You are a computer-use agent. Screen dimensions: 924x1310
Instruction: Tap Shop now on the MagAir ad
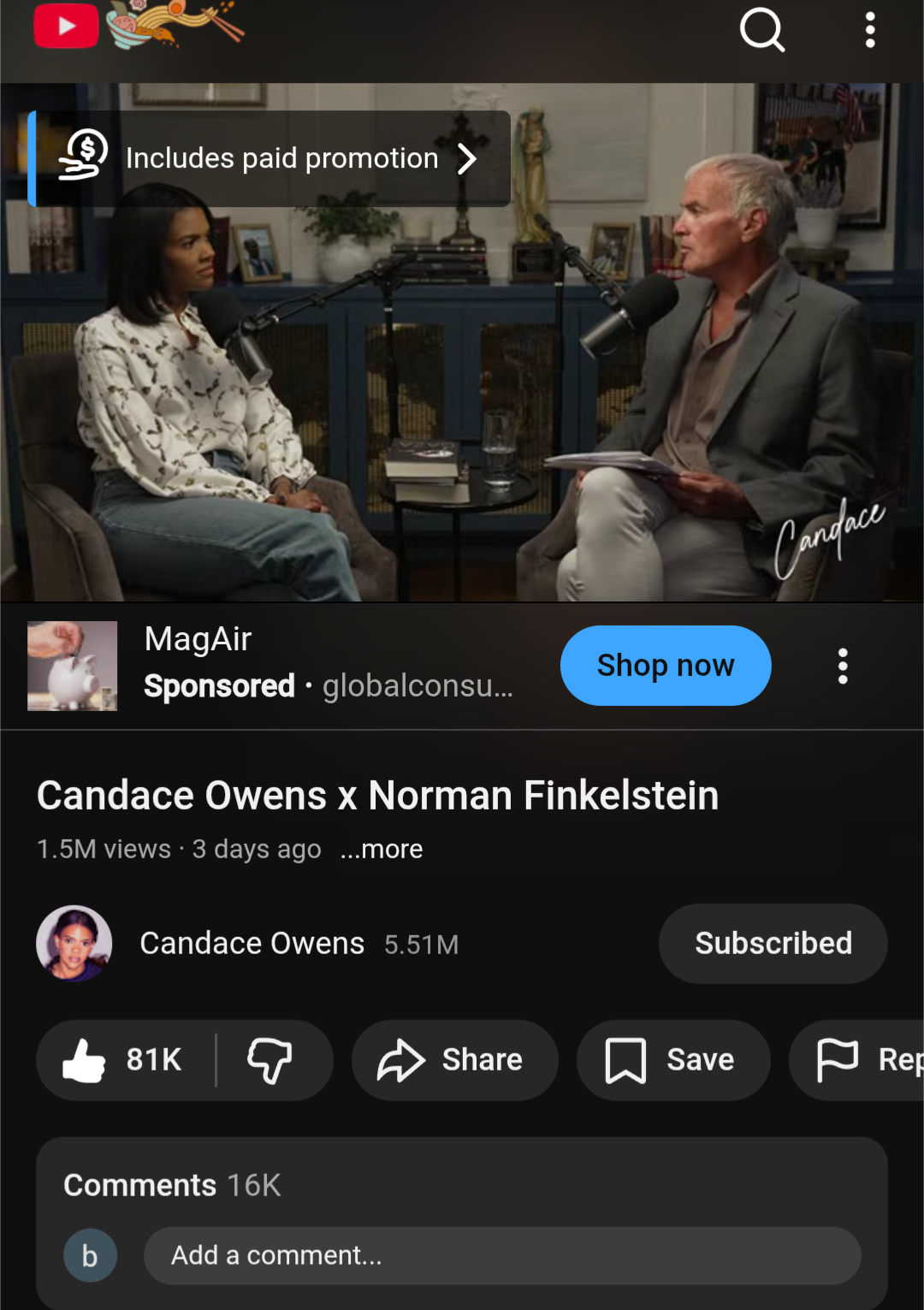click(x=665, y=666)
